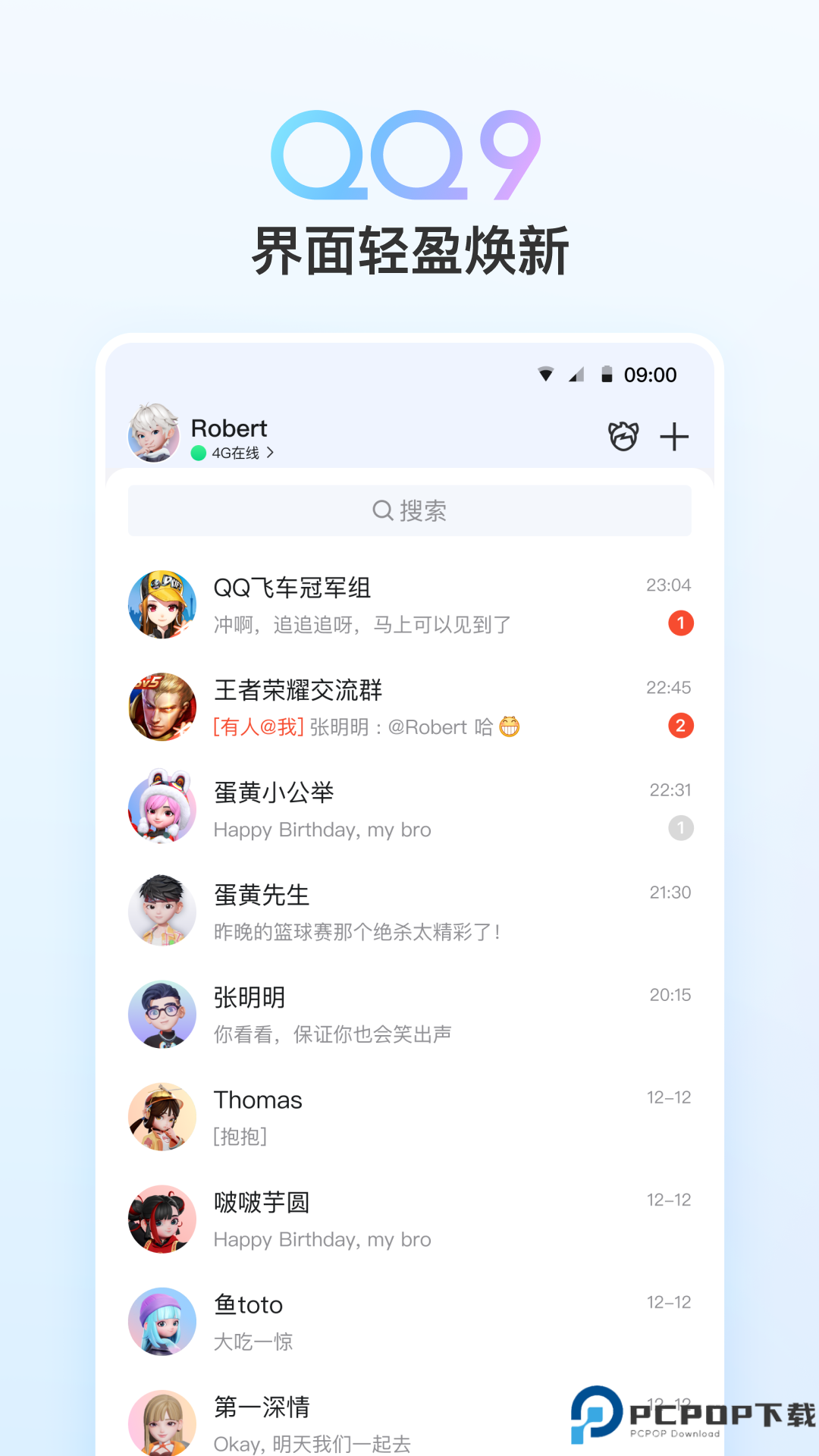The width and height of the screenshot is (819, 1456).
Task: Open QQ飞车冠军组 group avatar
Action: tap(162, 604)
